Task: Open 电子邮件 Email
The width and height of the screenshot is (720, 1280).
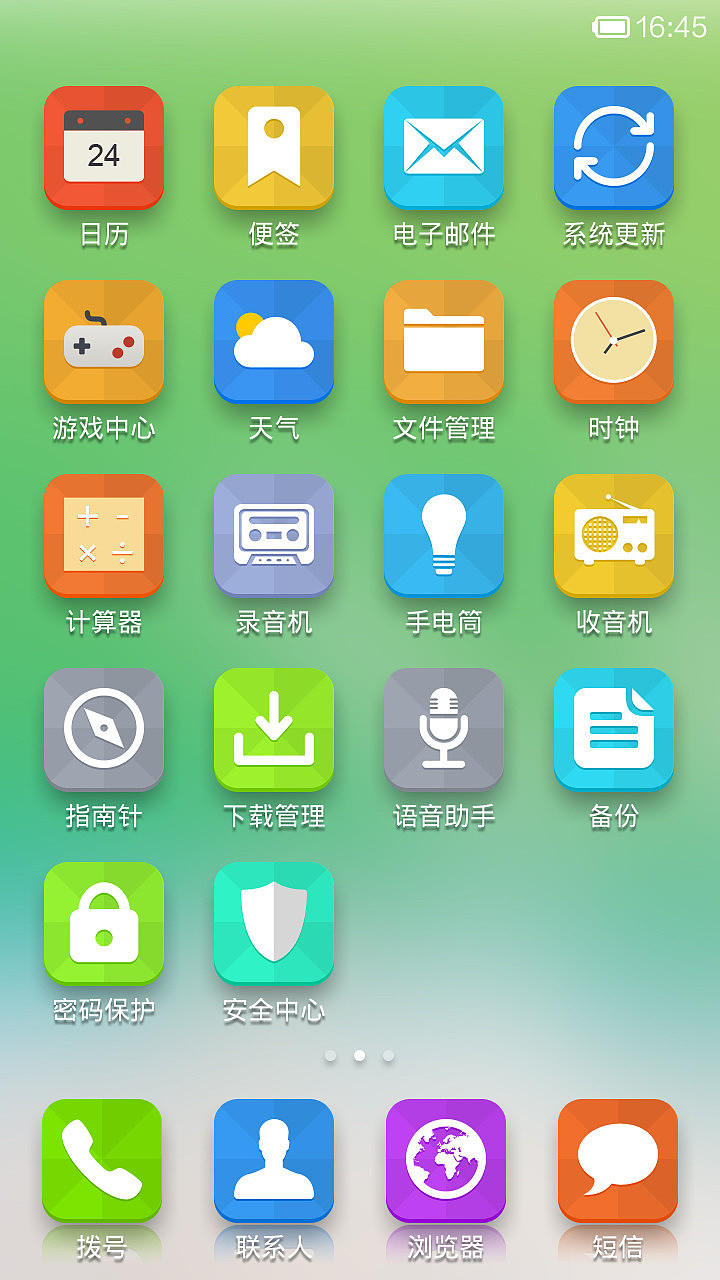Action: point(443,147)
